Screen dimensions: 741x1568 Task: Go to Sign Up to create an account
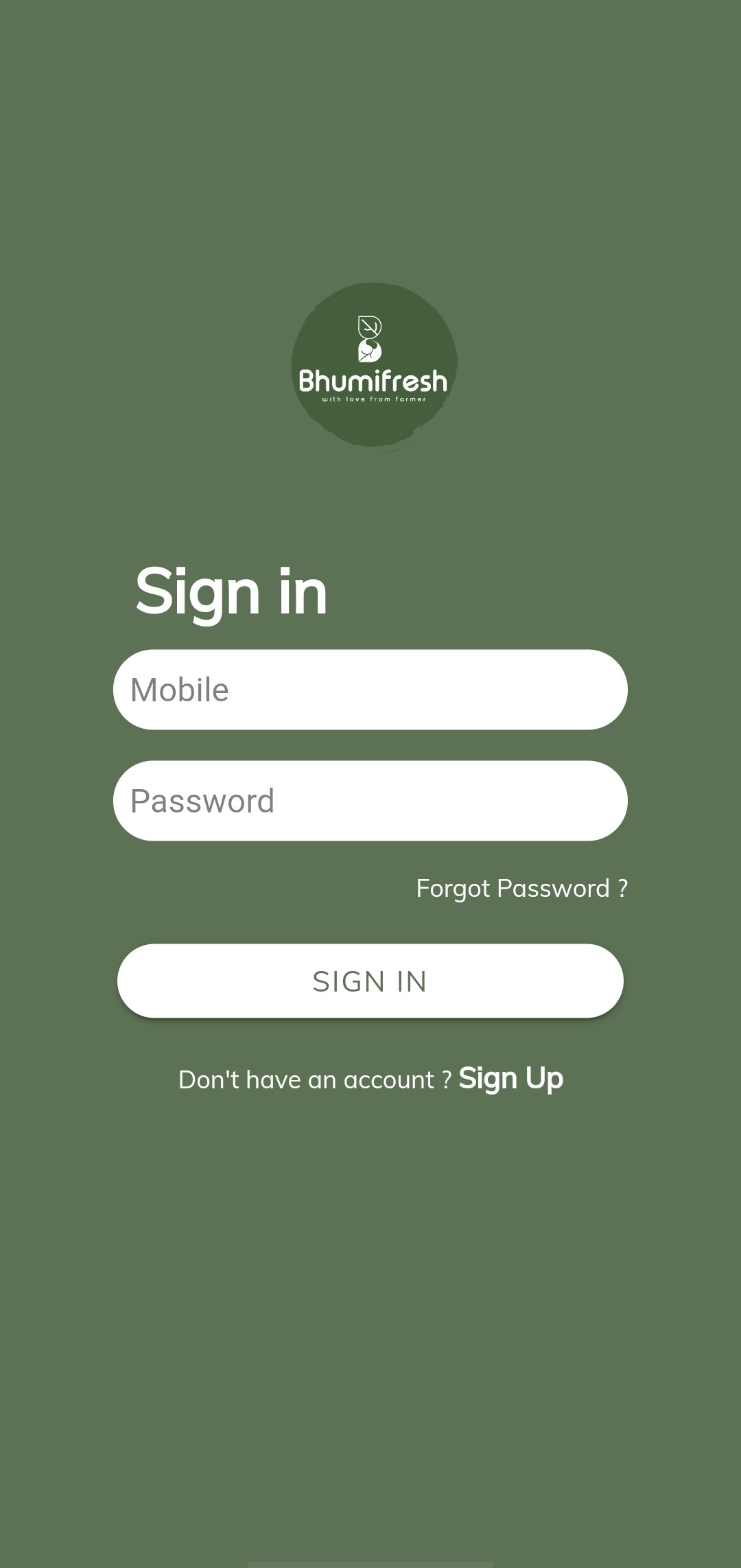[x=511, y=1079]
